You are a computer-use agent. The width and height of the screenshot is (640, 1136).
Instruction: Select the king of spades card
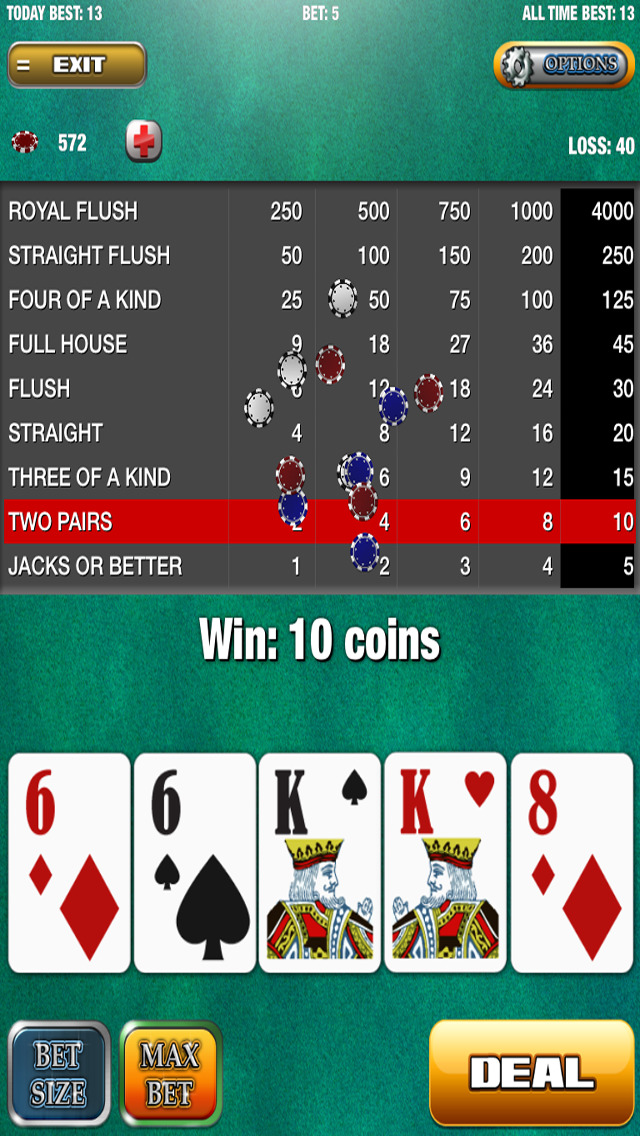pyautogui.click(x=320, y=863)
